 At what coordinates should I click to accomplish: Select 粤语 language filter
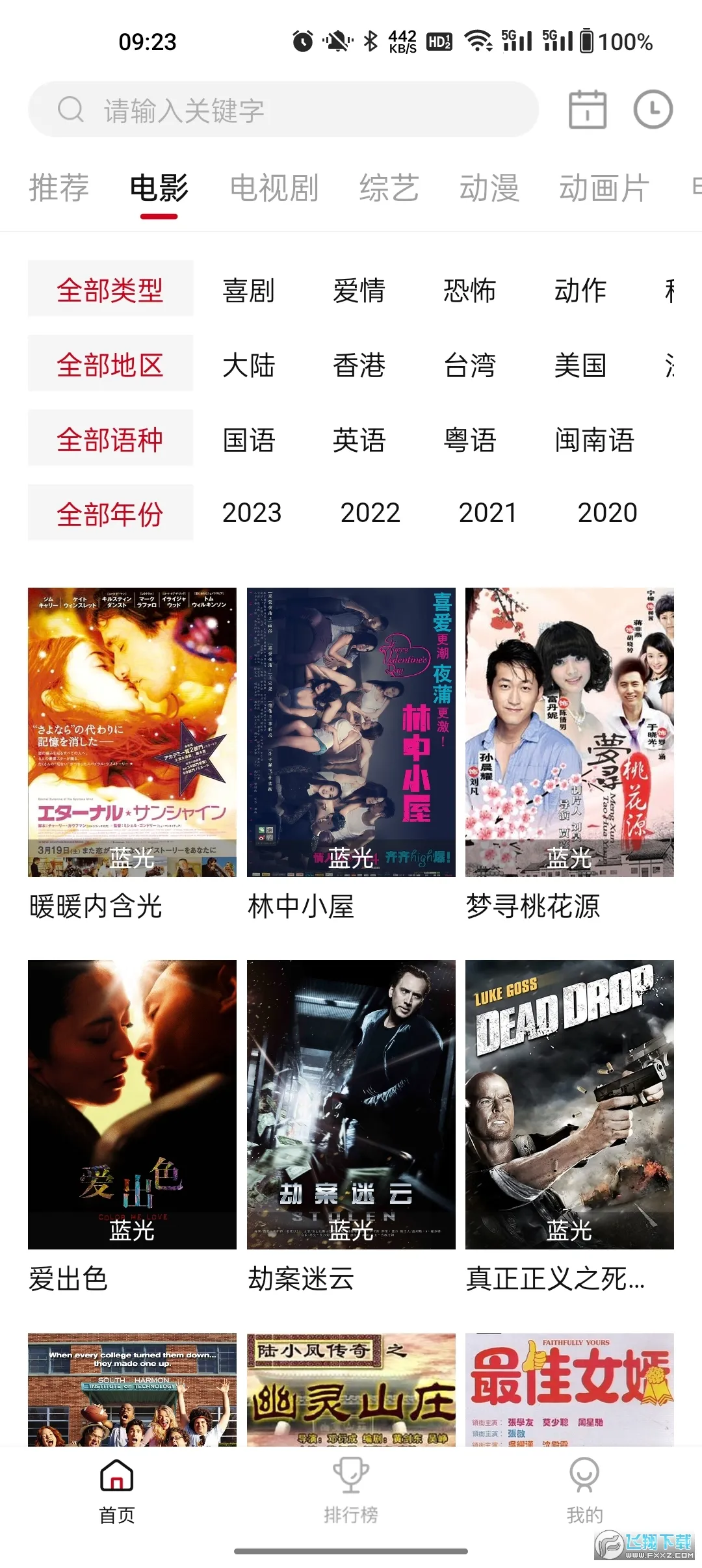(x=470, y=439)
